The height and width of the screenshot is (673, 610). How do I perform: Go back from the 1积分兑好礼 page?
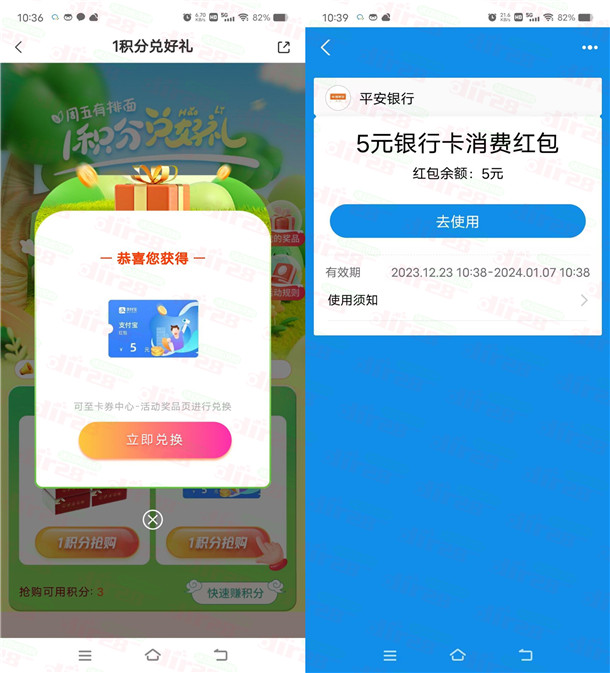[18, 47]
